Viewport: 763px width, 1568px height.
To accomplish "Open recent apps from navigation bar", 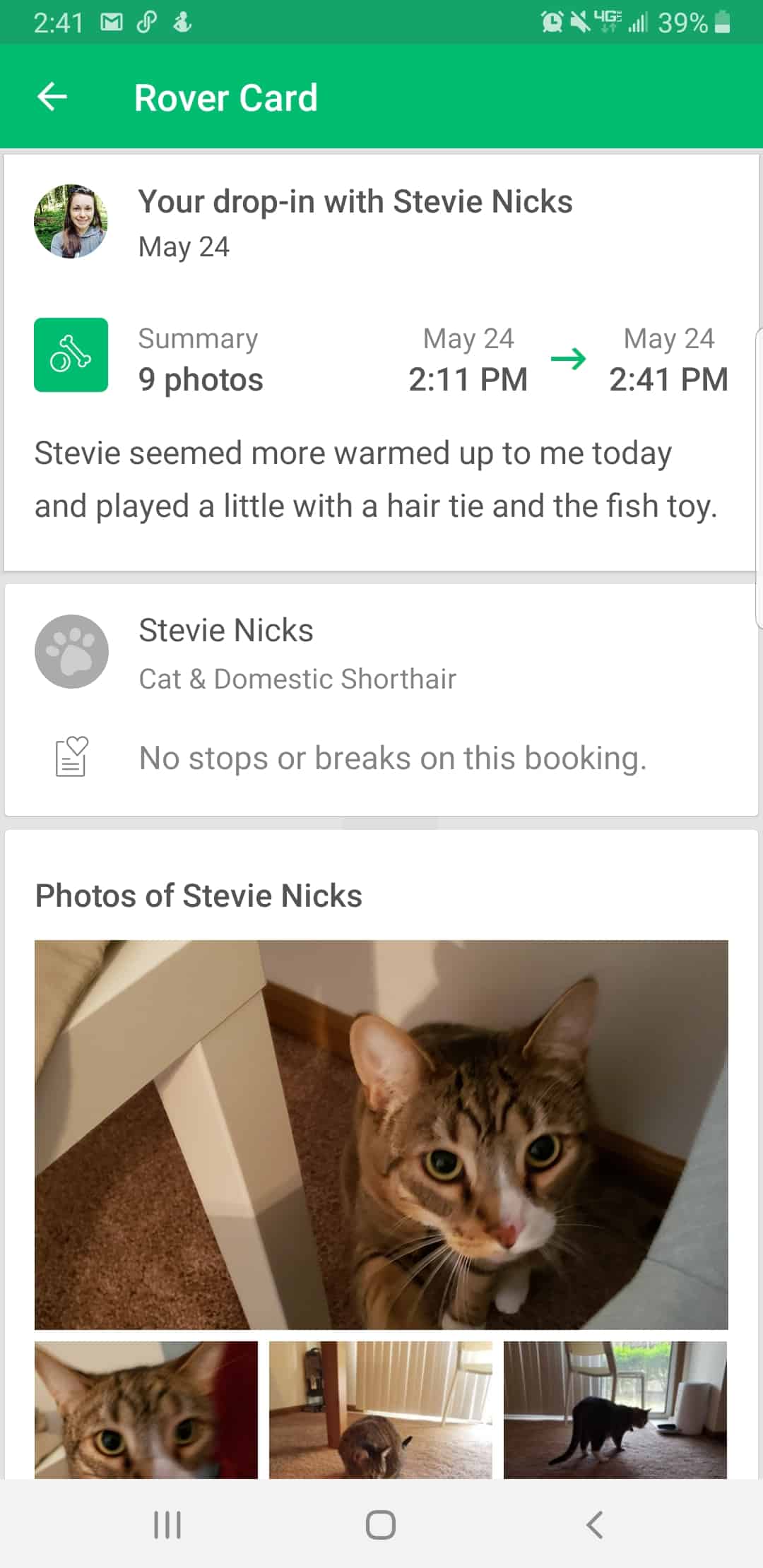I will click(168, 1524).
